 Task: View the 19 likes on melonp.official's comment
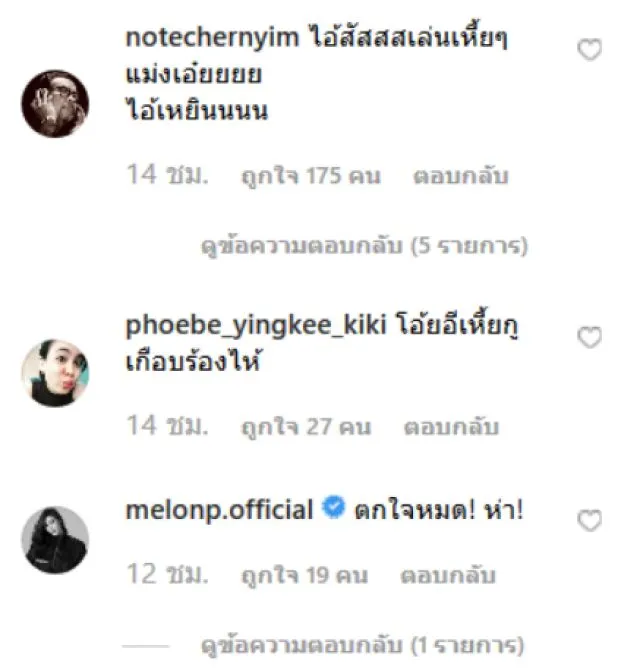(304, 577)
